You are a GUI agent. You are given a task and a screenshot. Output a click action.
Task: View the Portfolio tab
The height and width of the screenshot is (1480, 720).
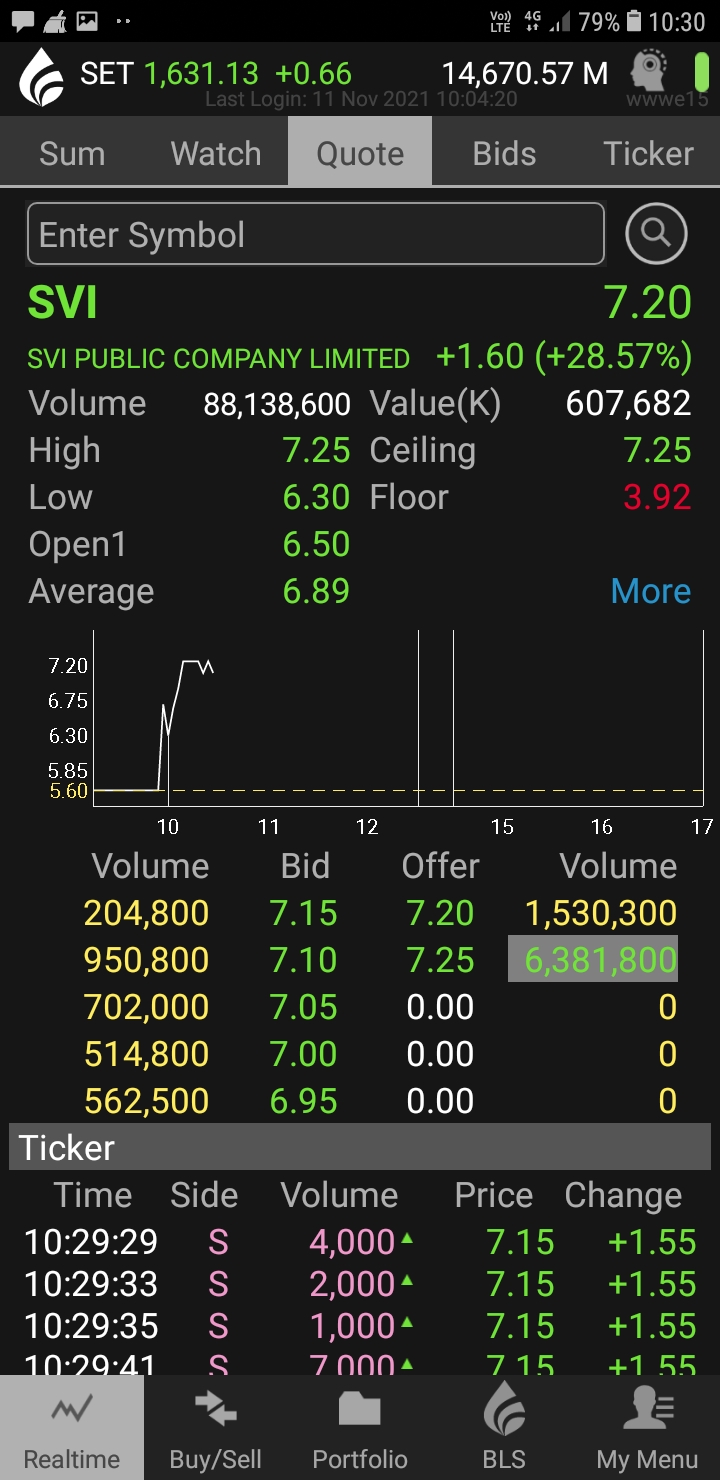pos(360,1427)
